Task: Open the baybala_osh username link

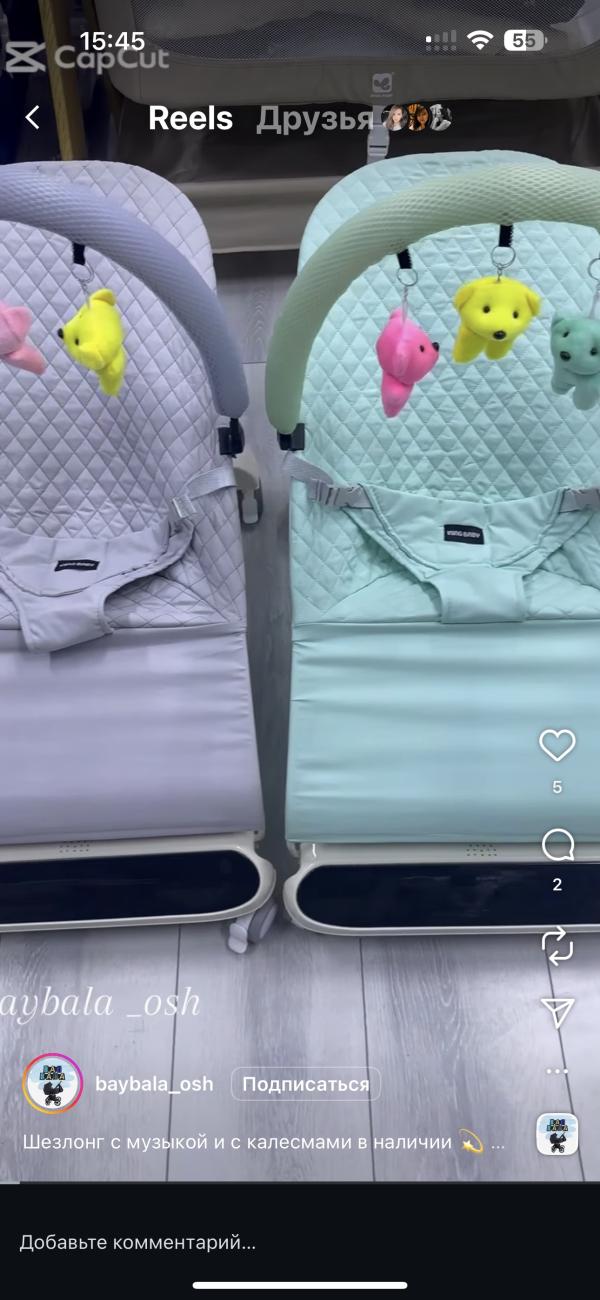Action: point(154,1084)
